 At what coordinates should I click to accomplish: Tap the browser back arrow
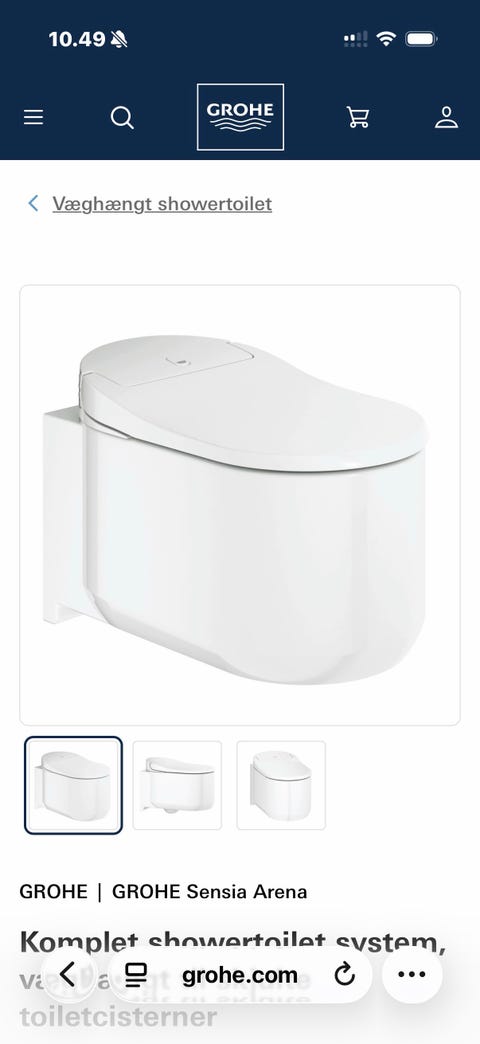67,975
